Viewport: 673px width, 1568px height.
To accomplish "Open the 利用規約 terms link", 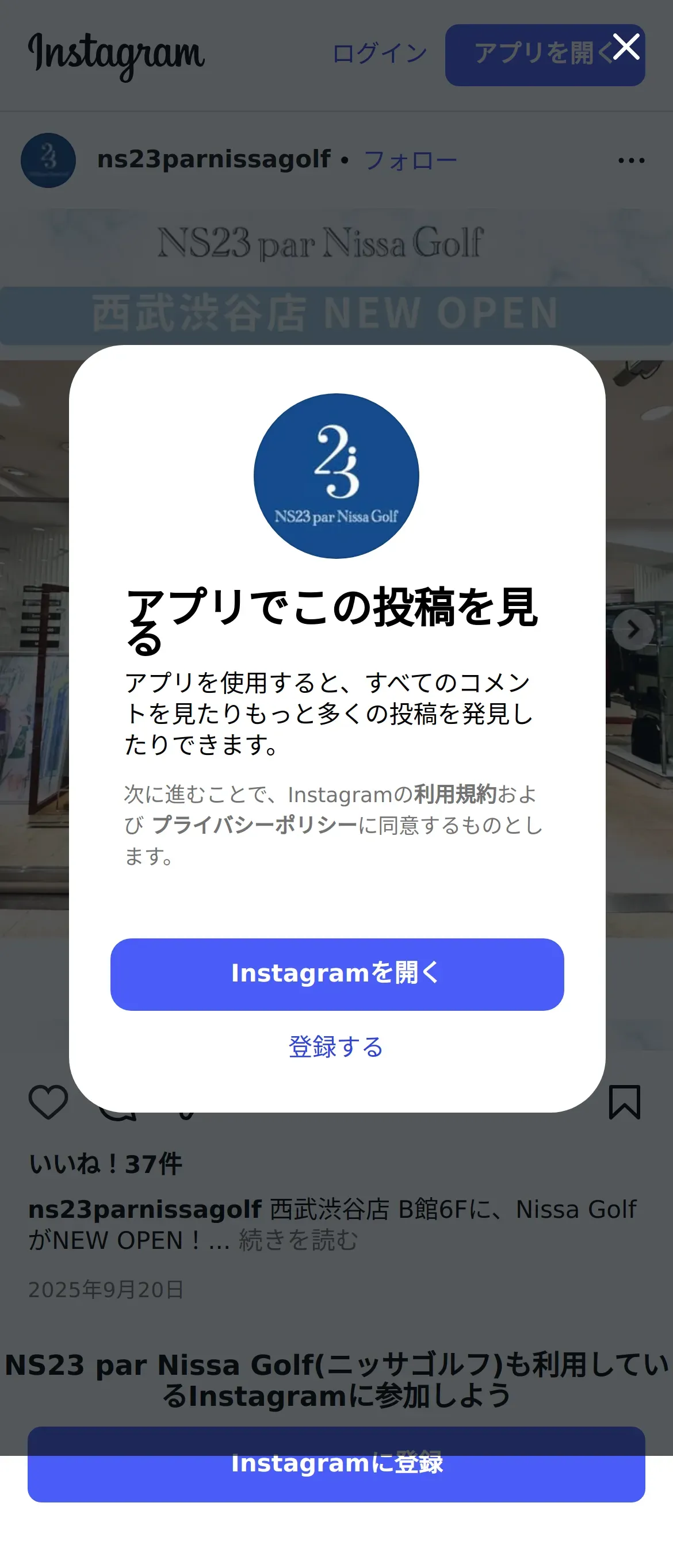I will (x=455, y=793).
